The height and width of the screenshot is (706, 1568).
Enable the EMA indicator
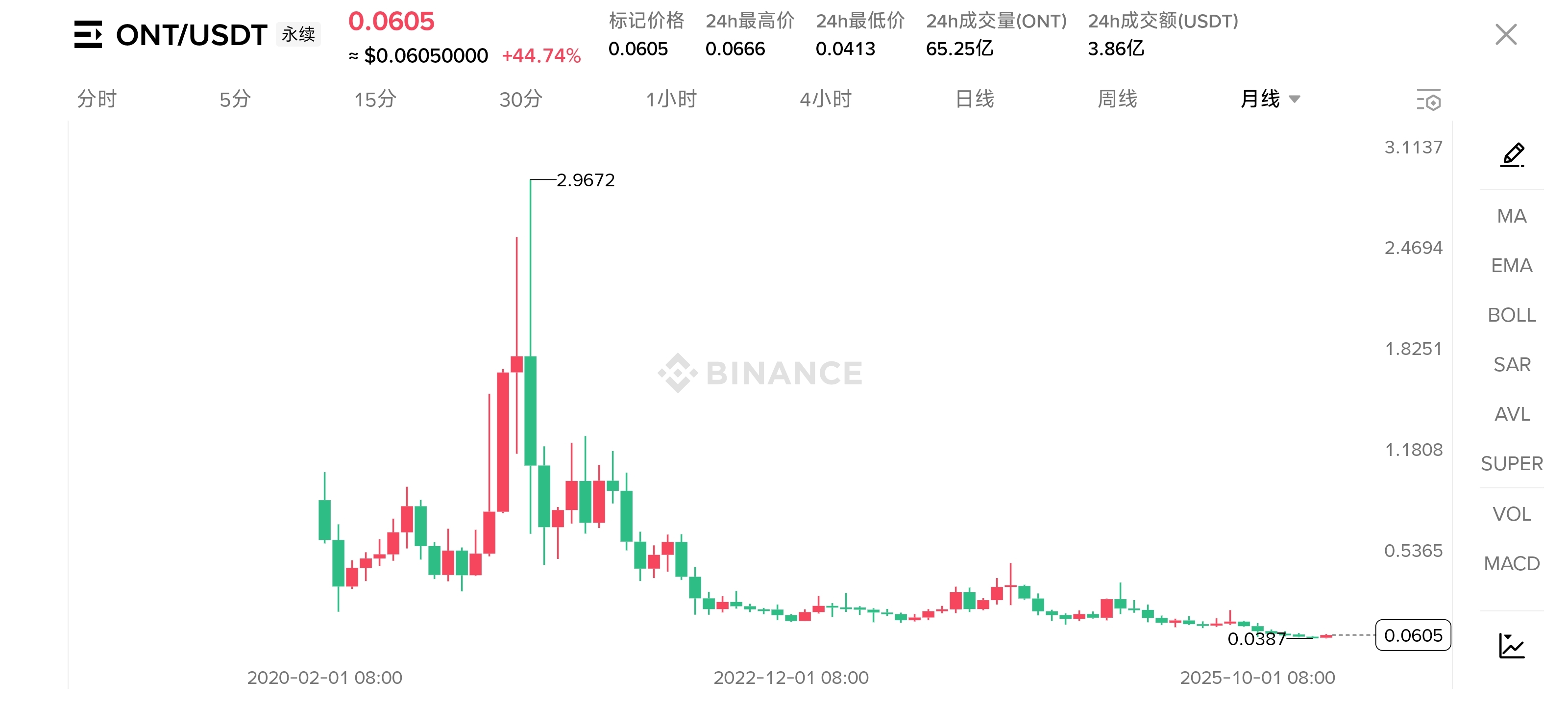point(1511,266)
